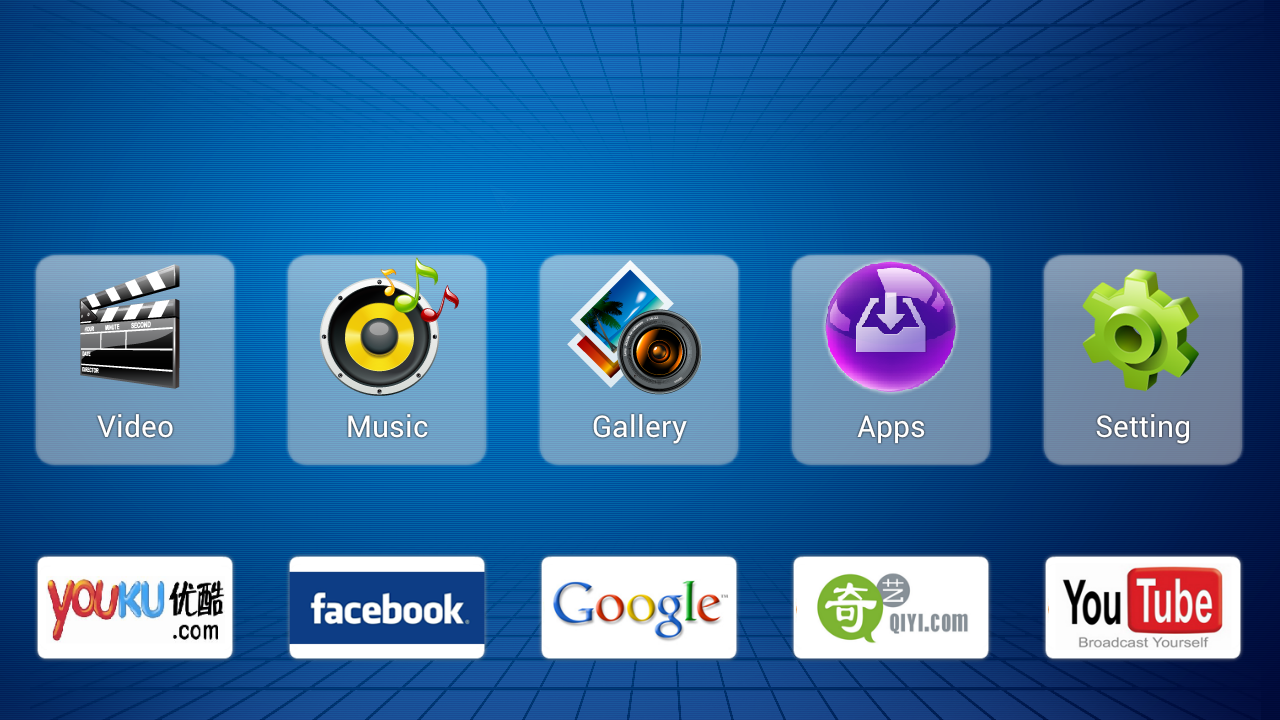The height and width of the screenshot is (720, 1280).
Task: Go to the Setting tile
Action: coord(1143,360)
